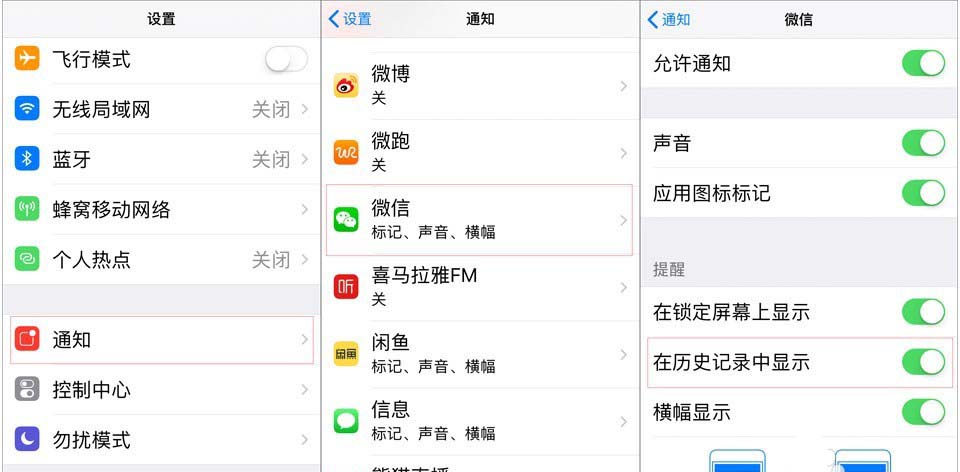Toggle the 飞行模式 airplane mode switch

coord(286,60)
